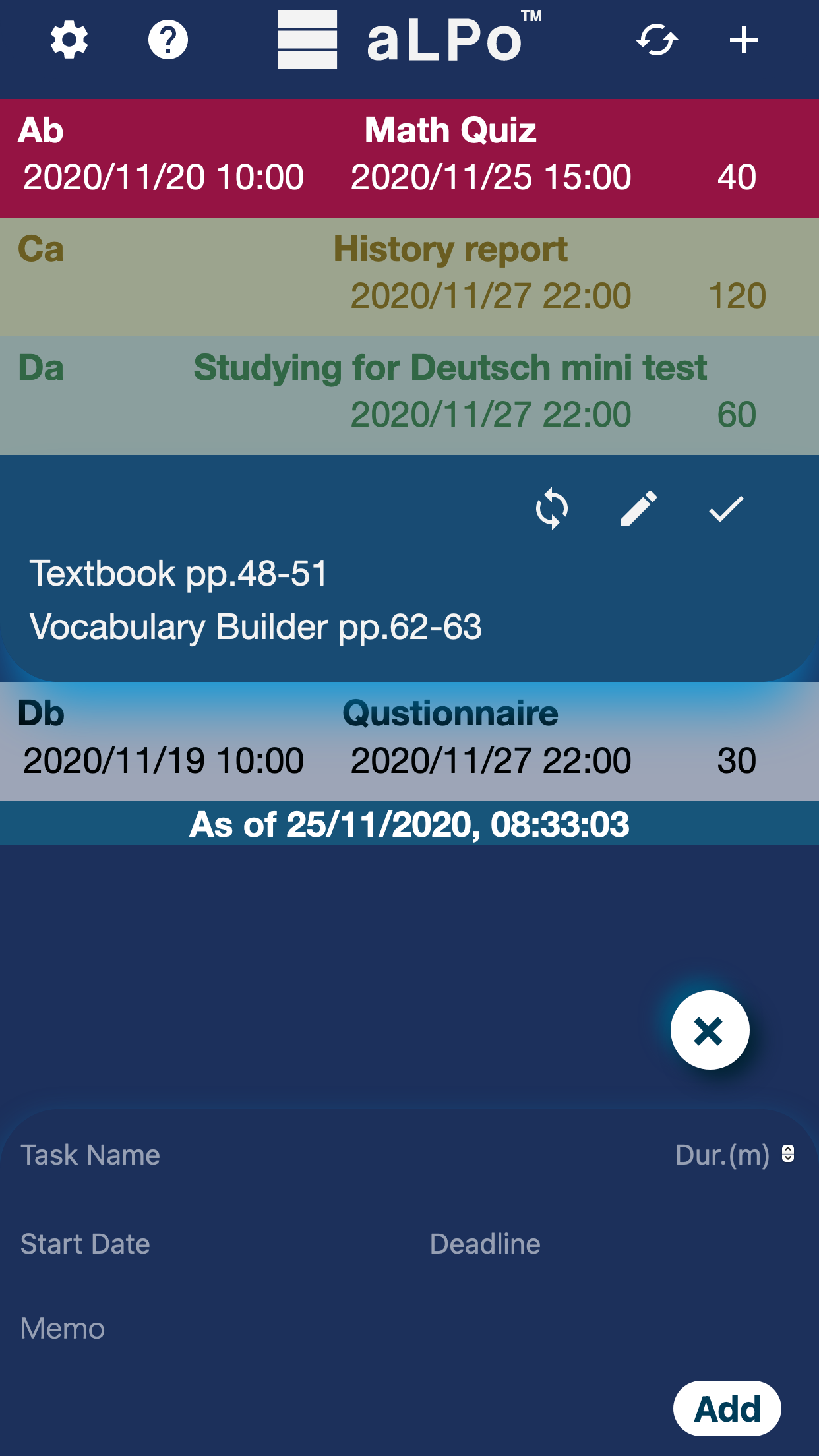The width and height of the screenshot is (819, 1456).
Task: Open the Math Quiz task
Action: 409,158
